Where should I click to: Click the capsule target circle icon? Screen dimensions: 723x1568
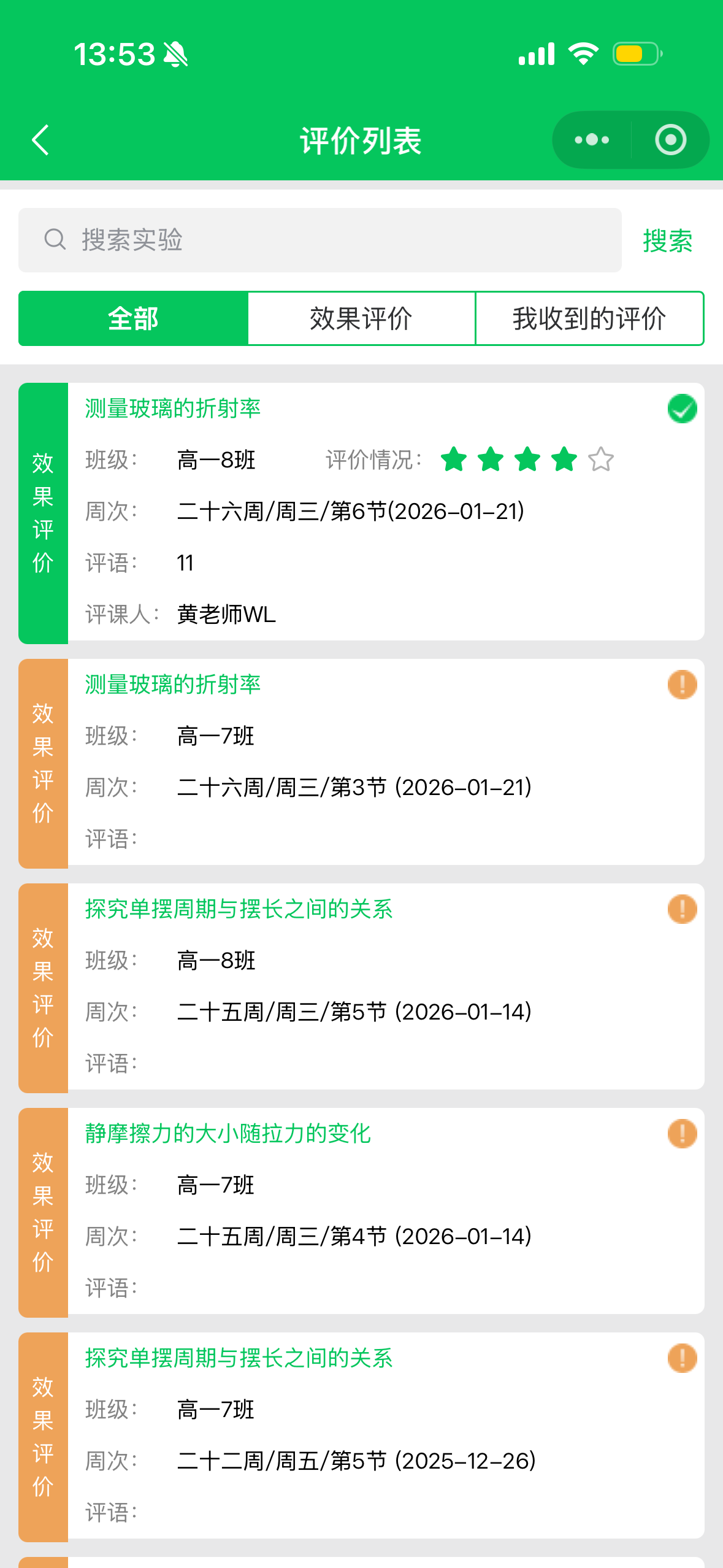coord(670,140)
